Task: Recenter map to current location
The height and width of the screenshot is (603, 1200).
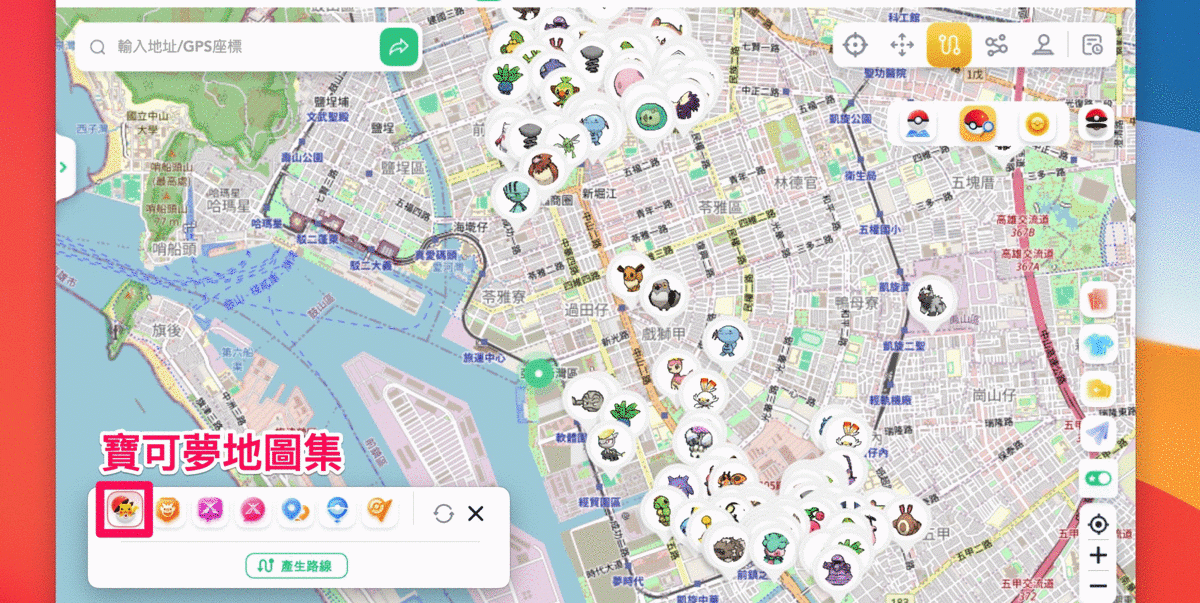Action: (1098, 524)
